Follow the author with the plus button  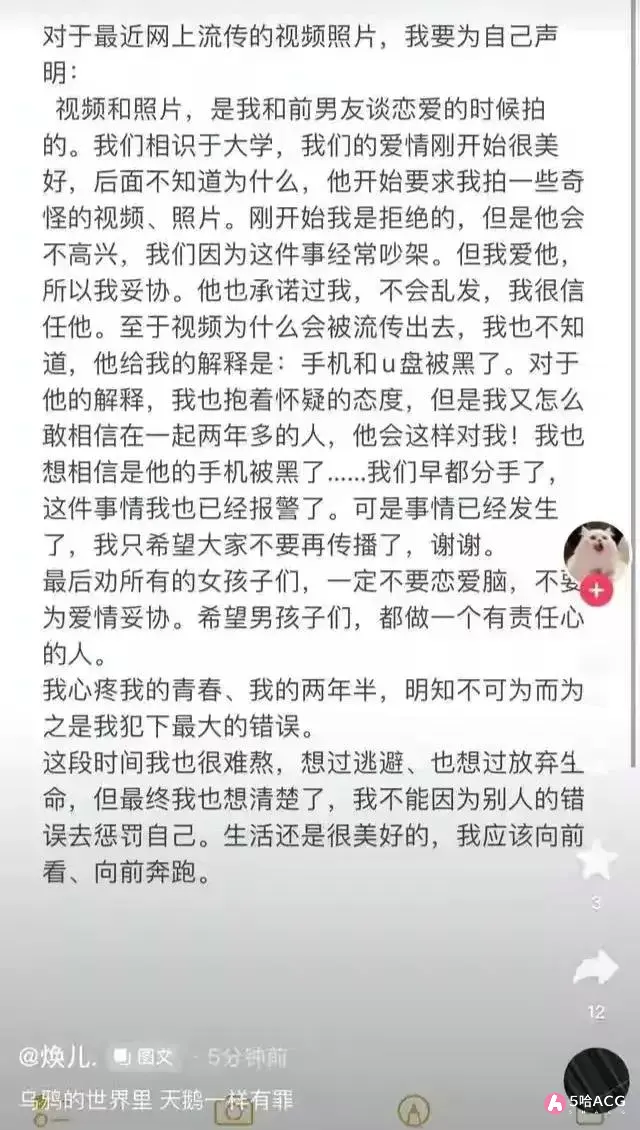click(x=597, y=590)
